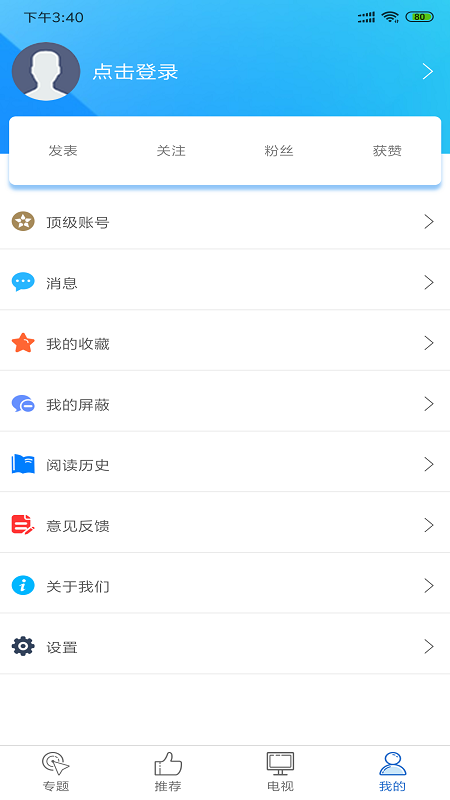Open the 顶级账号 row

click(x=225, y=222)
